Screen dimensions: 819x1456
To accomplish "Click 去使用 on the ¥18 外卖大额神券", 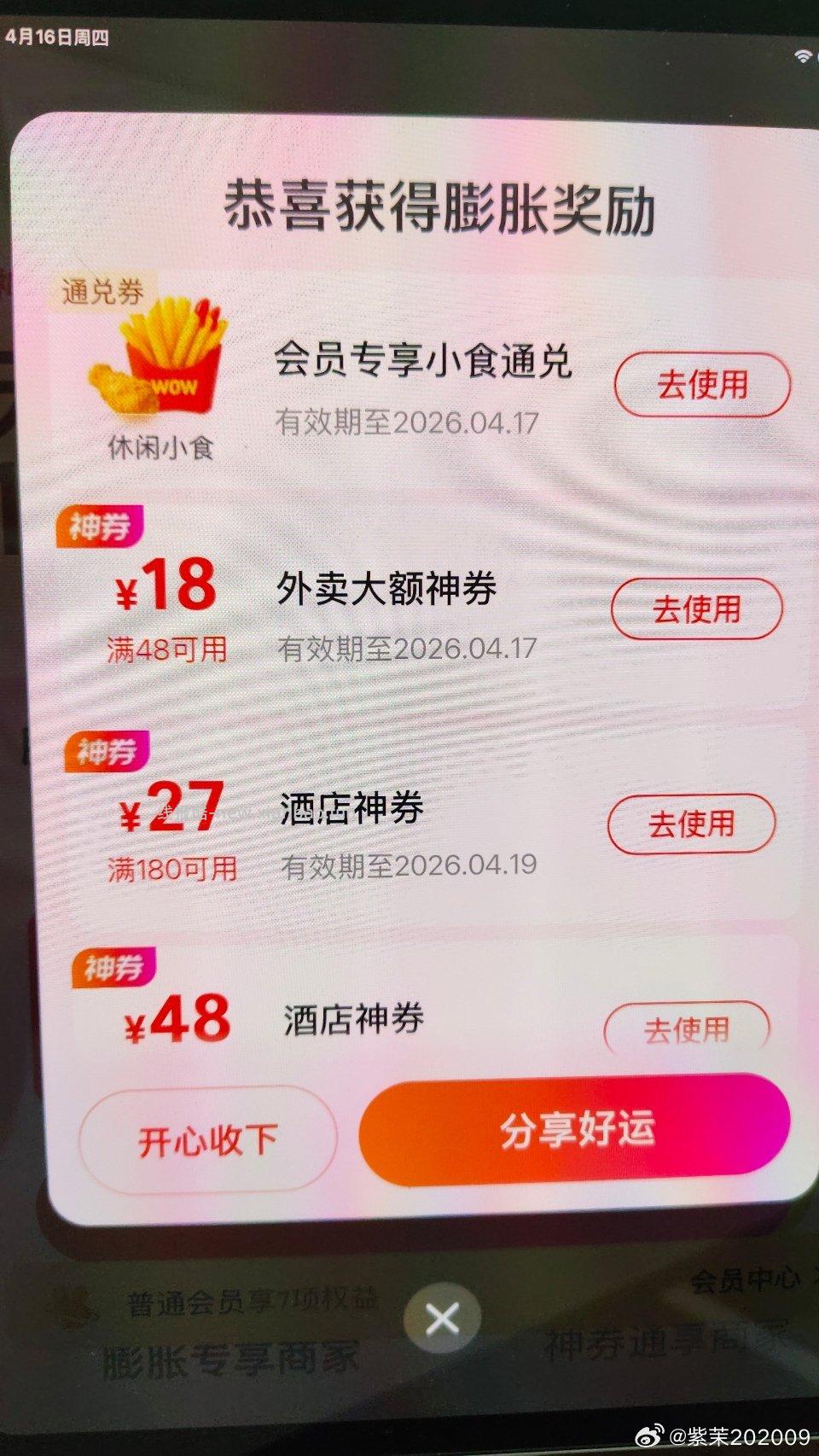I will click(x=696, y=608).
